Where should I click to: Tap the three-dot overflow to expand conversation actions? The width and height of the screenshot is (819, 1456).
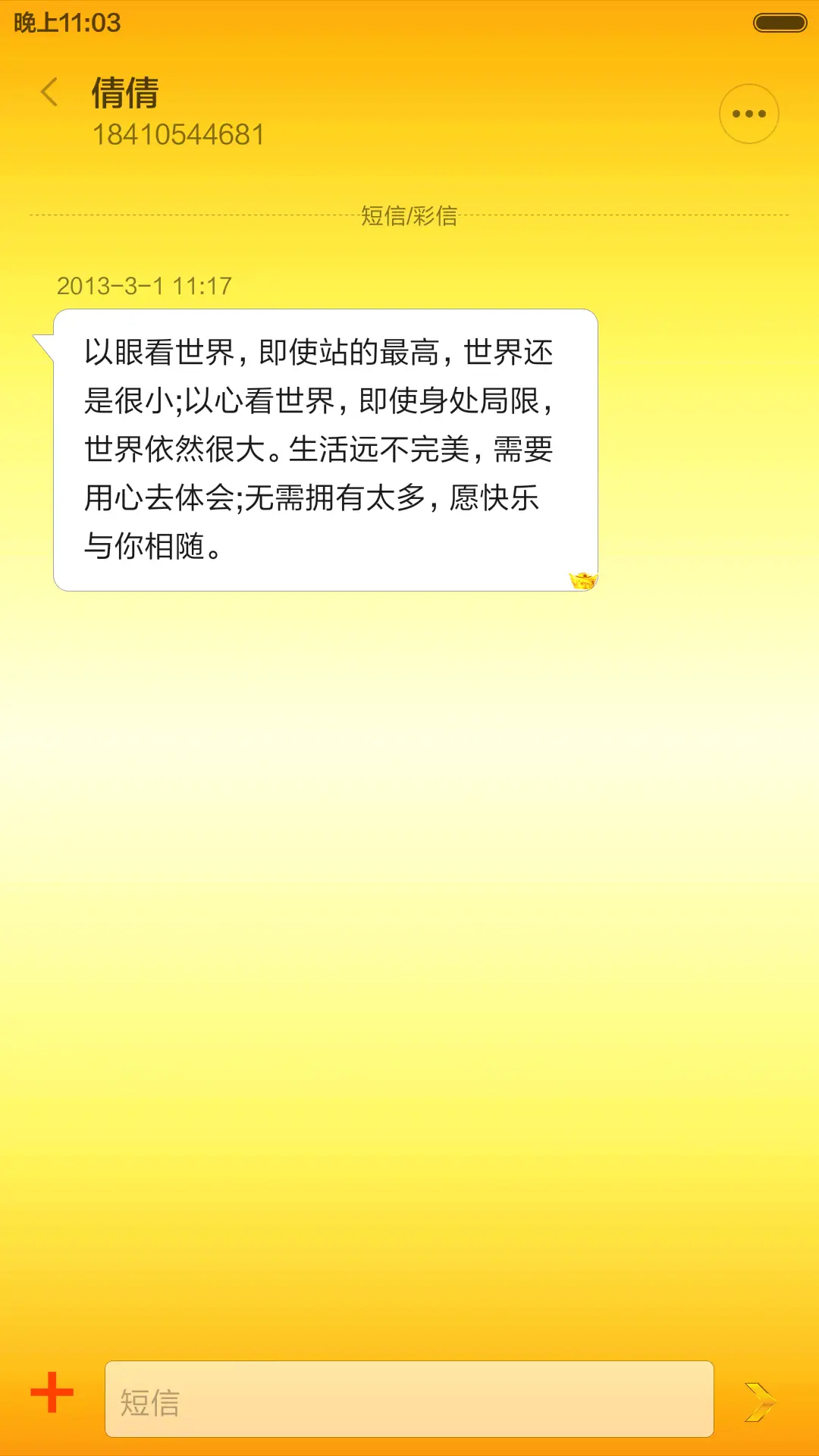tap(748, 113)
